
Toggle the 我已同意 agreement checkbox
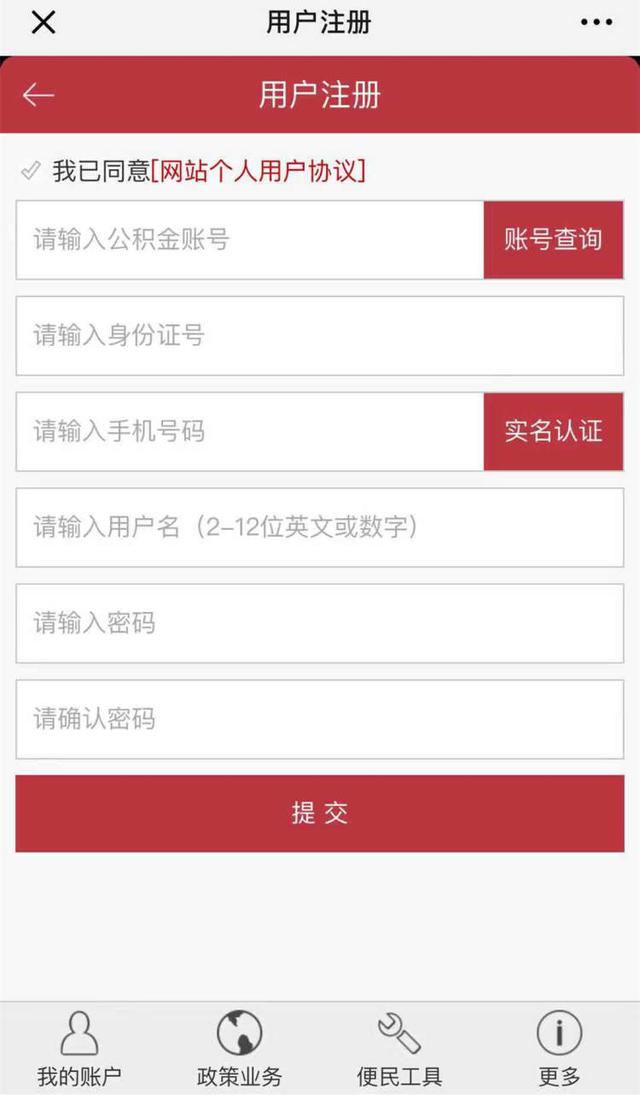30,171
